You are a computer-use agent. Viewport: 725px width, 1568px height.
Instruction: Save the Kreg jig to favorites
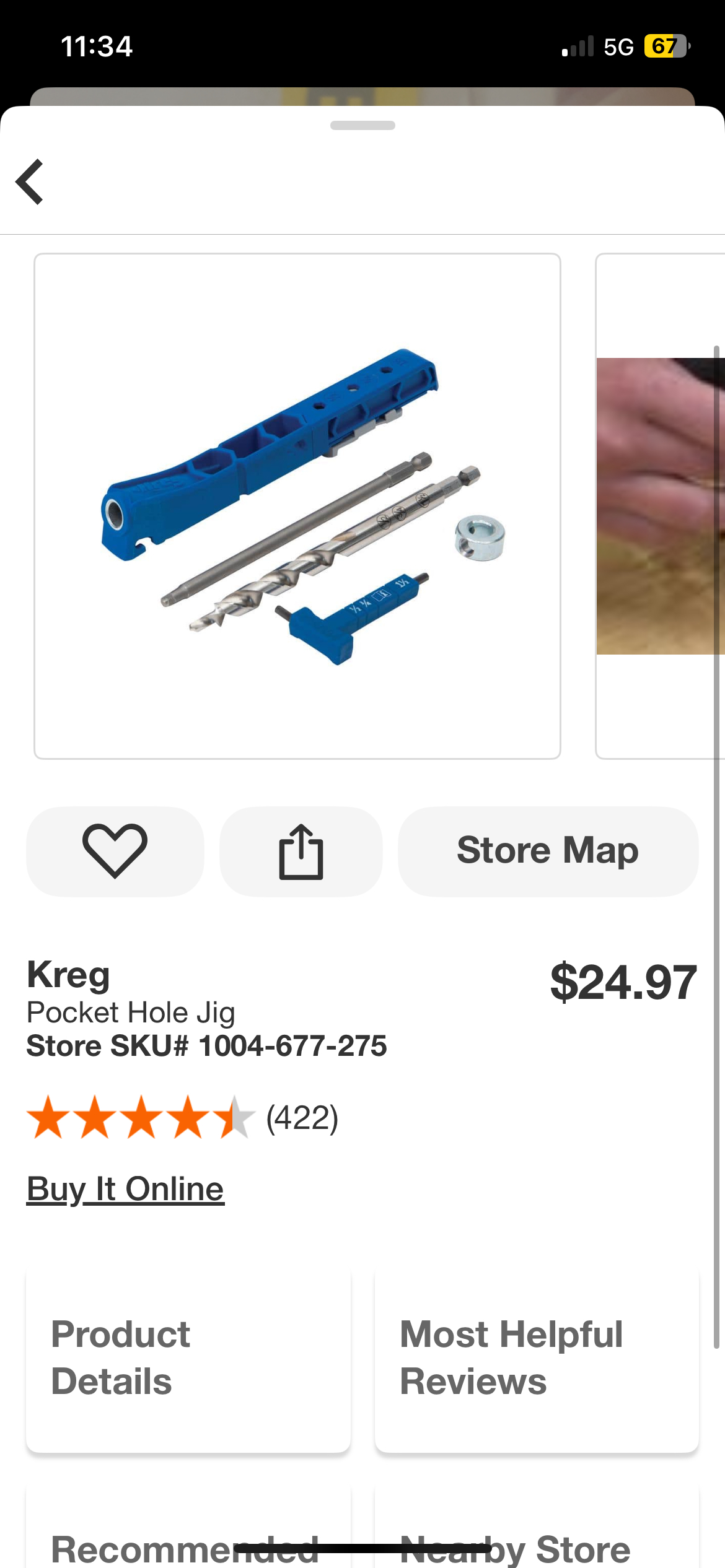(115, 852)
